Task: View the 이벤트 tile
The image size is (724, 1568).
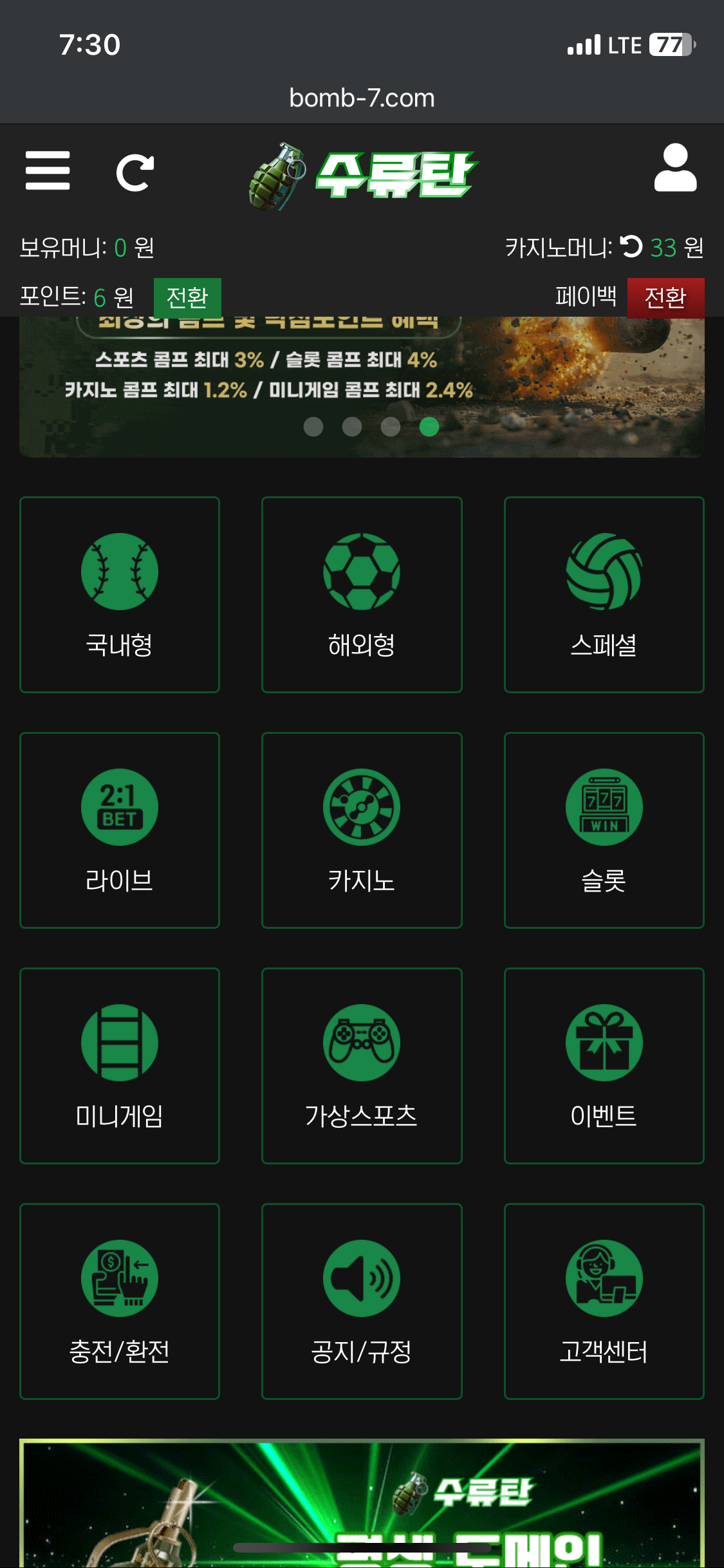Action: point(604,1065)
